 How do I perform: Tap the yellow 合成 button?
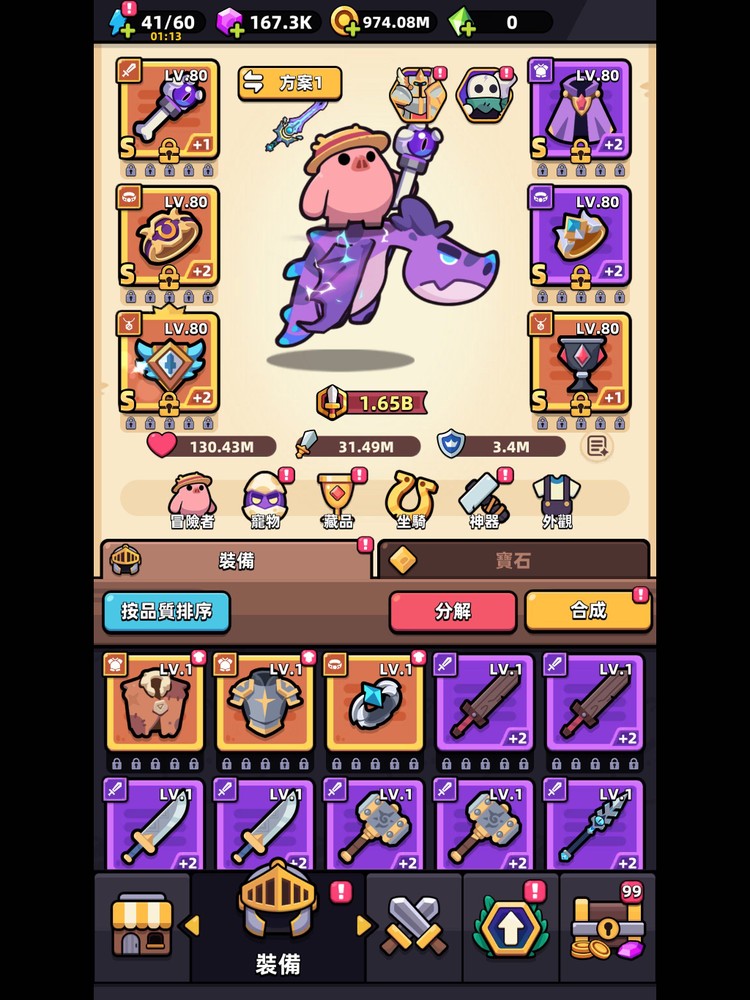[587, 611]
